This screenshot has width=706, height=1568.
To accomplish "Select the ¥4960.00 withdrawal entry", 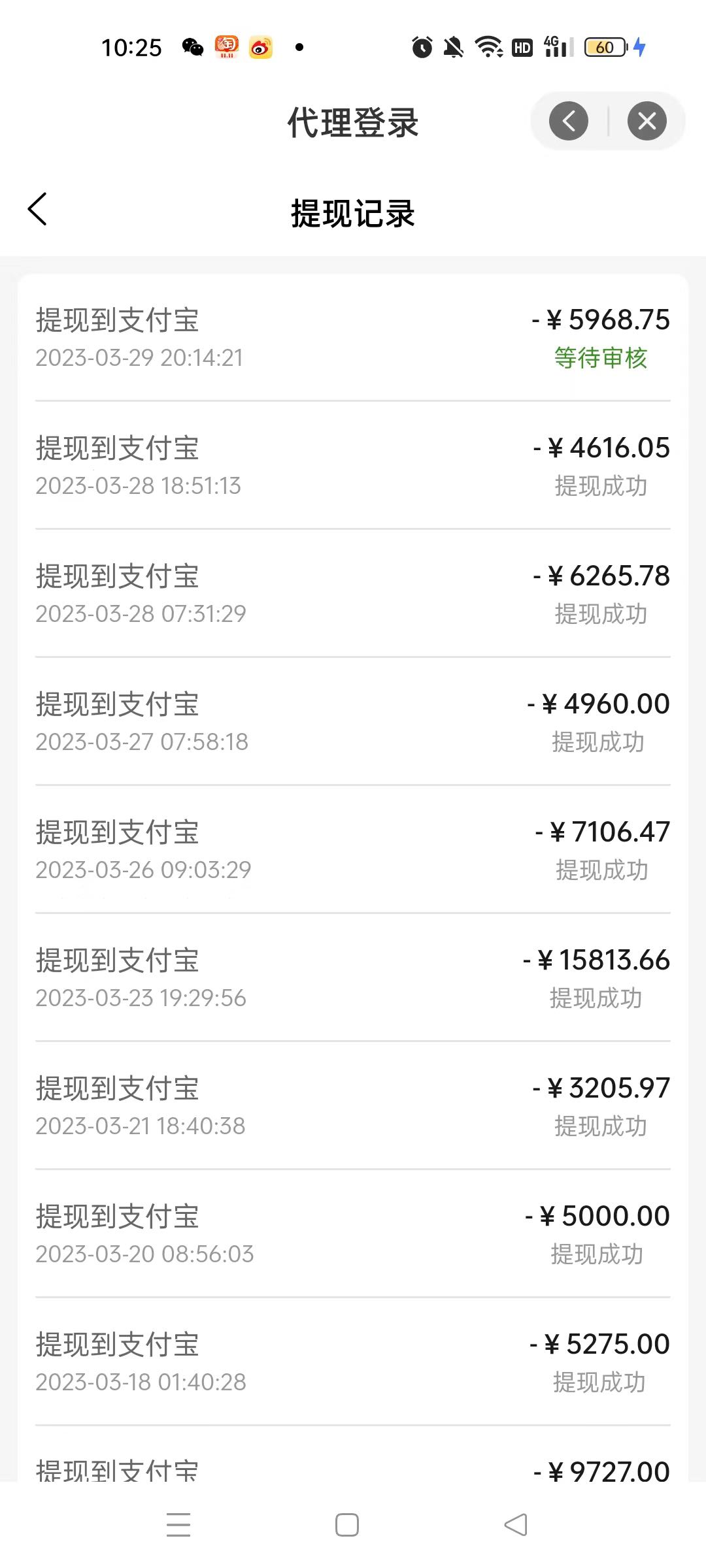I will 353,722.
